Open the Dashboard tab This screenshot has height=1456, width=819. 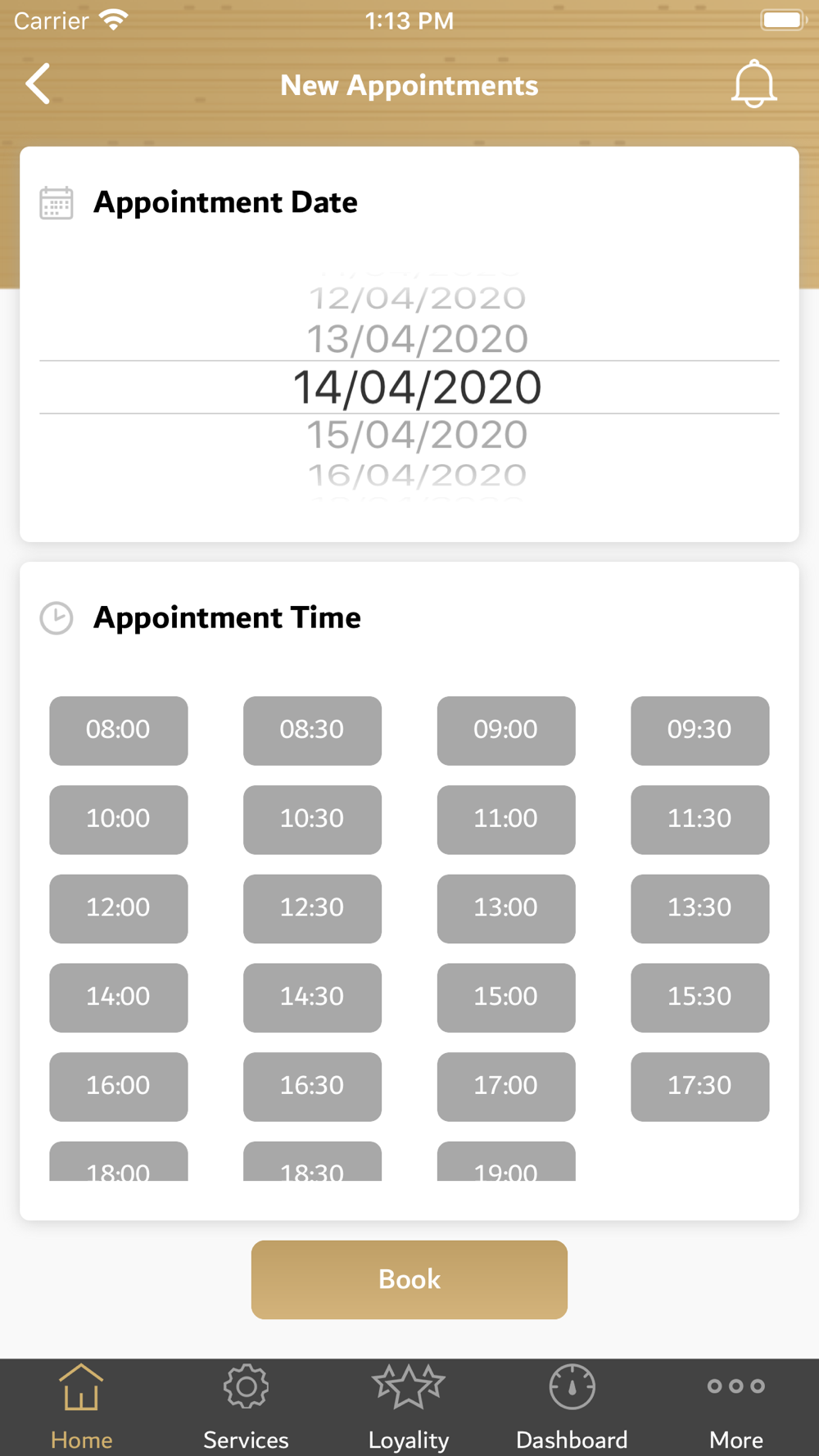(572, 1407)
